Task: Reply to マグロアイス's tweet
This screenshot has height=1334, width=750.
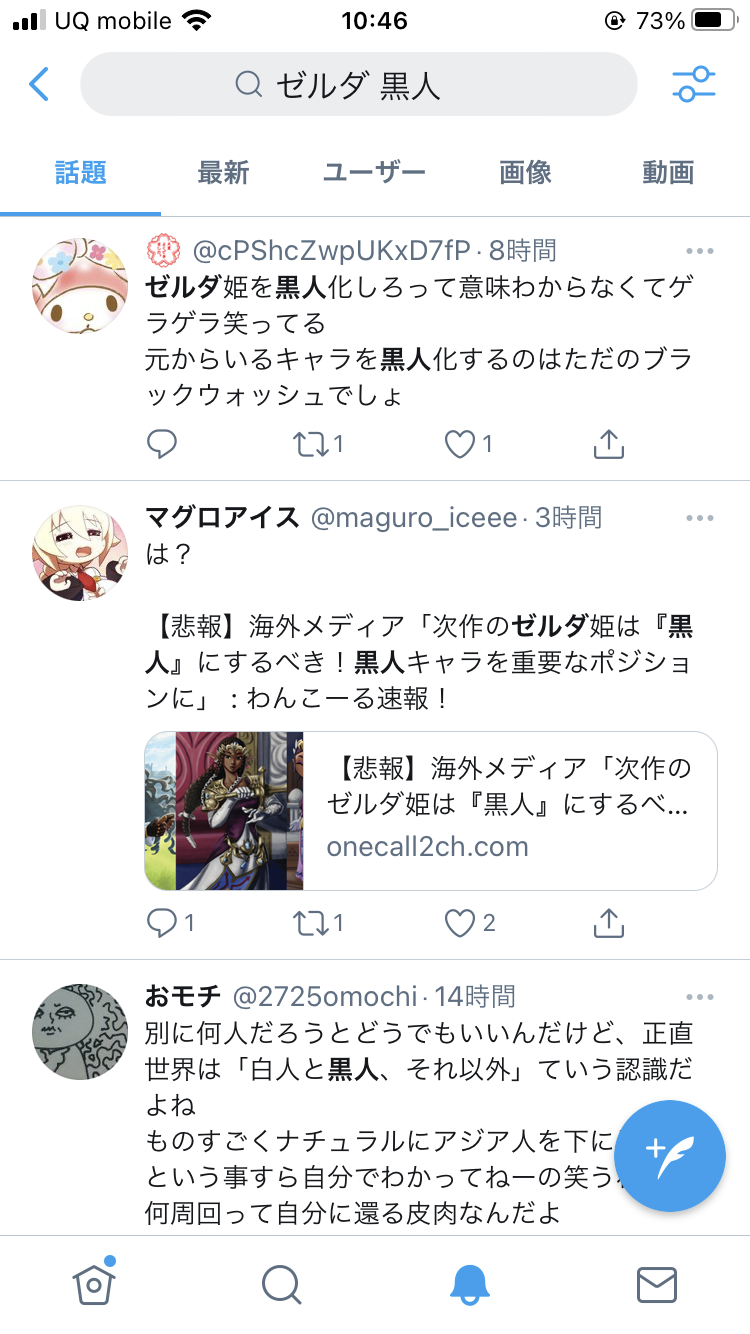Action: click(x=170, y=923)
